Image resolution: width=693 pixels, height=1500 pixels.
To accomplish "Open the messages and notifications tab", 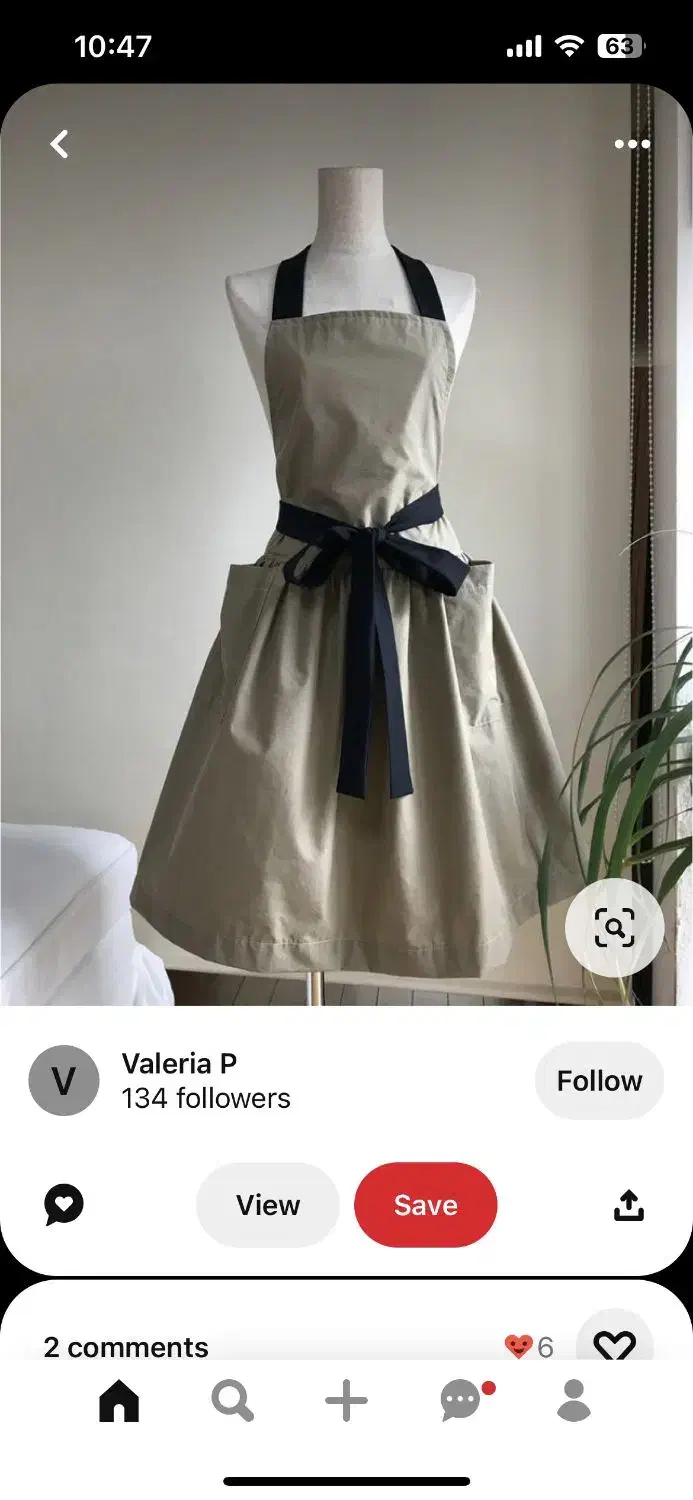I will click(x=462, y=1401).
